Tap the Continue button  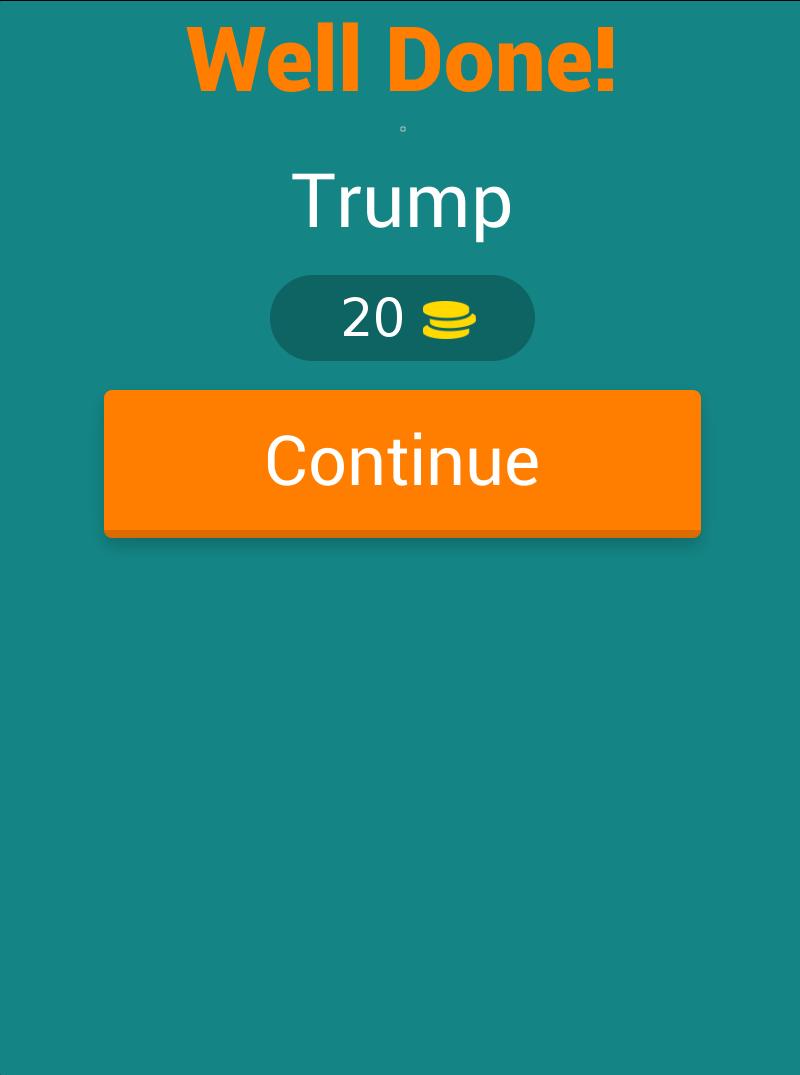402,462
